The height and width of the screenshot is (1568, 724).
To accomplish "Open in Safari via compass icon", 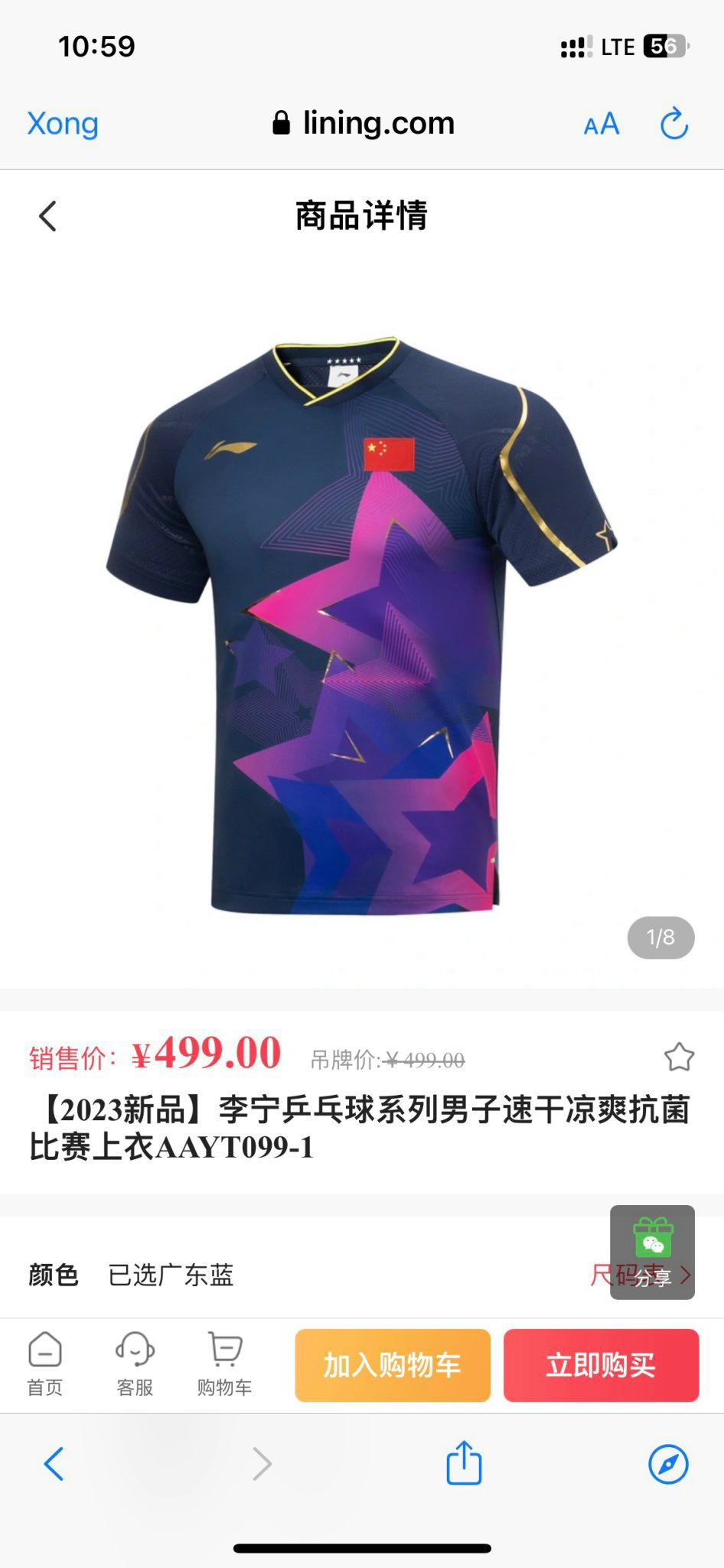I will [668, 1464].
